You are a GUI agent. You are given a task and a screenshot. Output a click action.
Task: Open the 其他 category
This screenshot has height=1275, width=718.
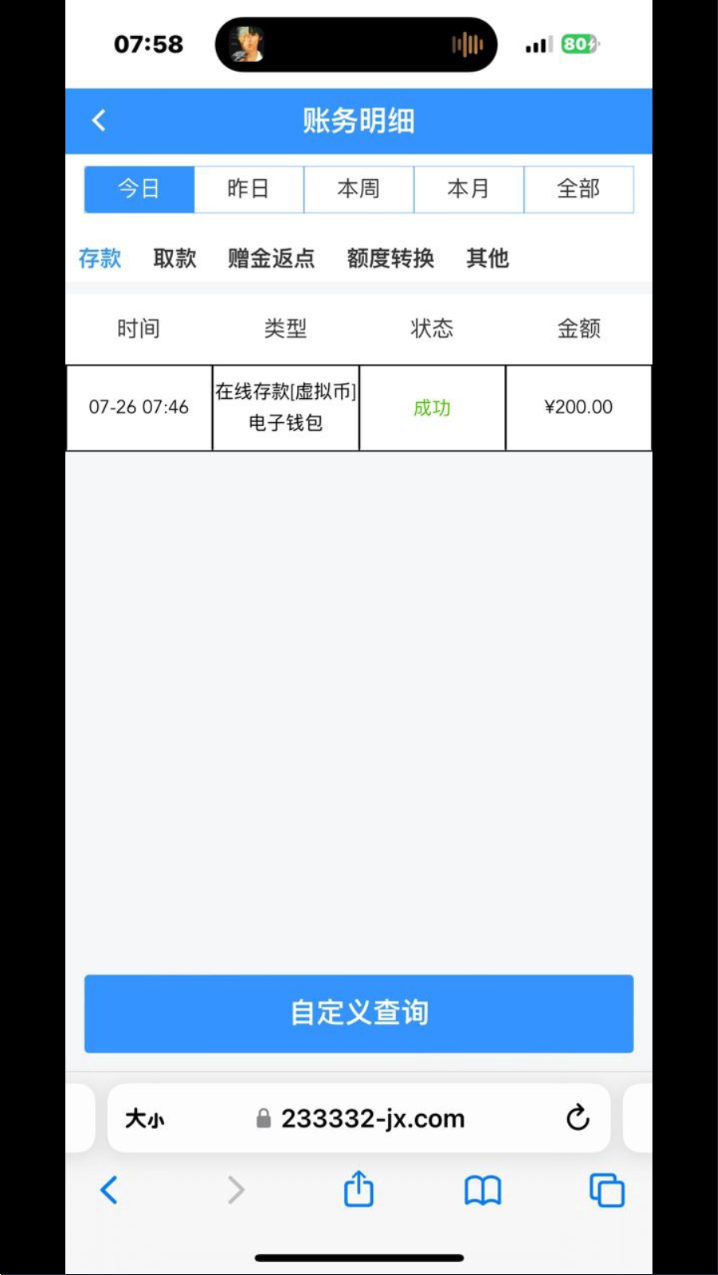pos(488,258)
